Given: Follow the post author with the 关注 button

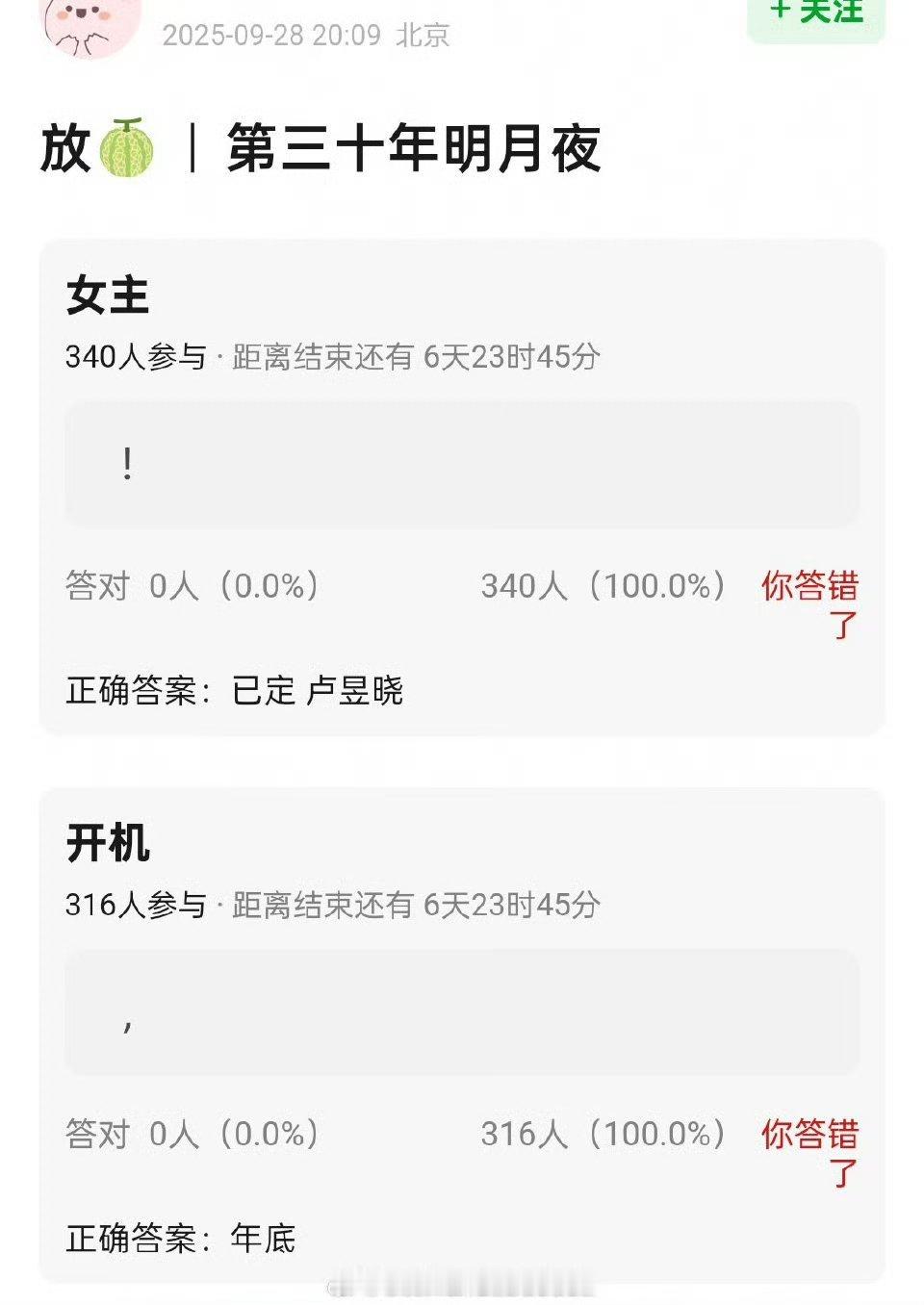Looking at the screenshot, I should [815, 15].
